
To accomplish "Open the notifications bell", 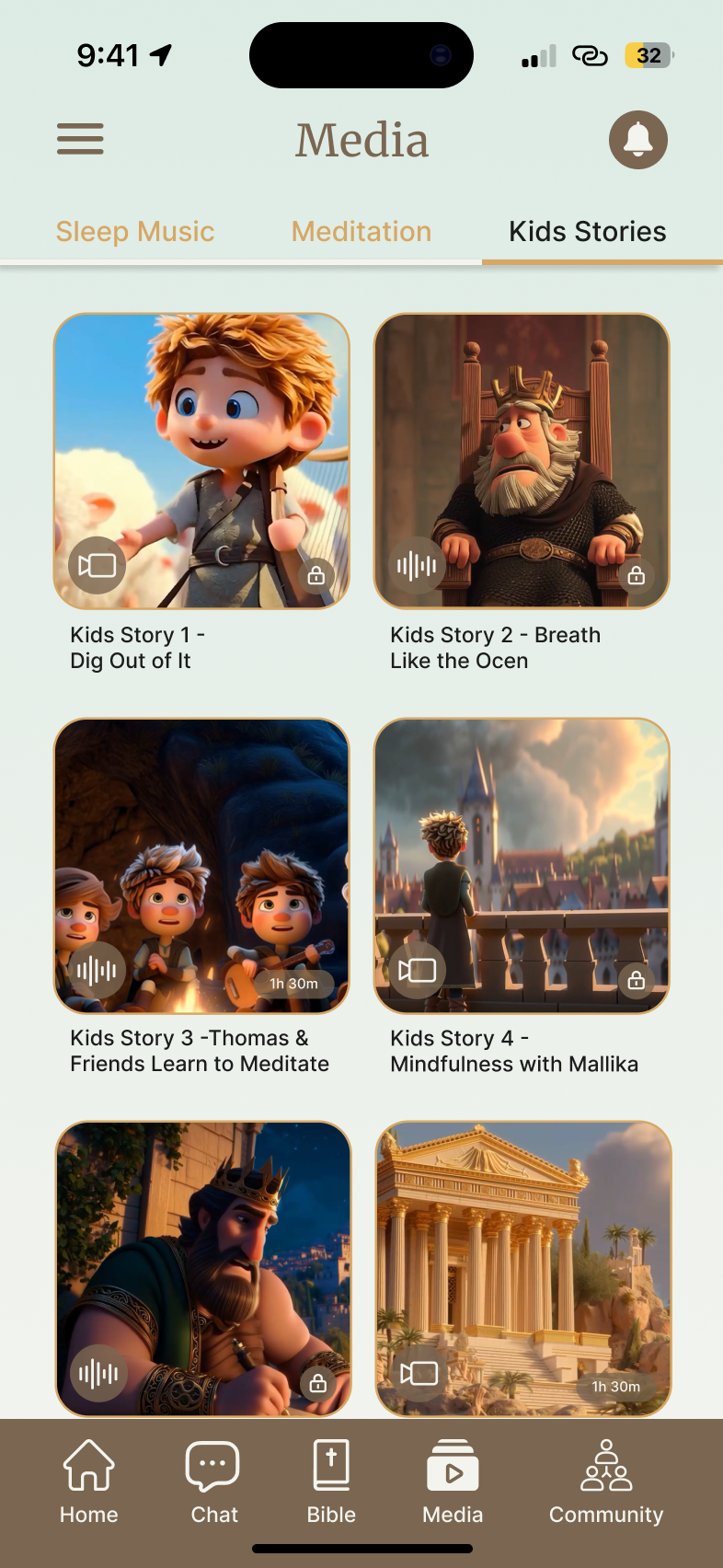I will [x=637, y=140].
